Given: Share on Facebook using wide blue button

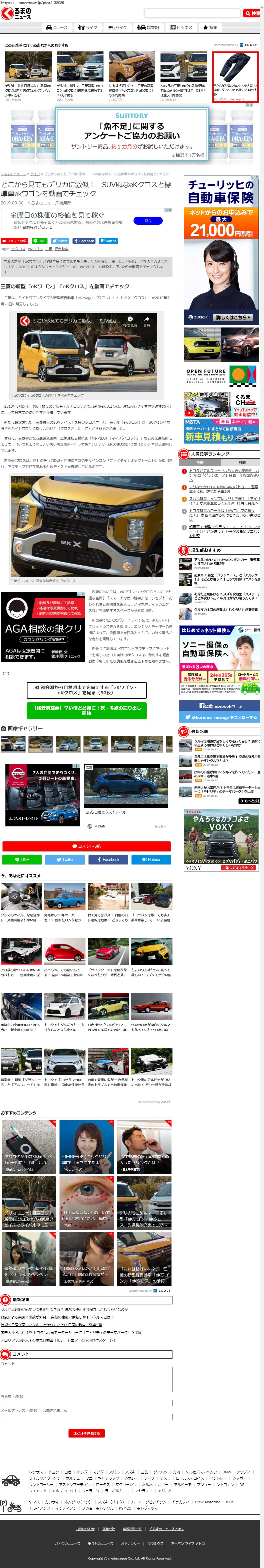Looking at the screenshot, I should point(108,859).
